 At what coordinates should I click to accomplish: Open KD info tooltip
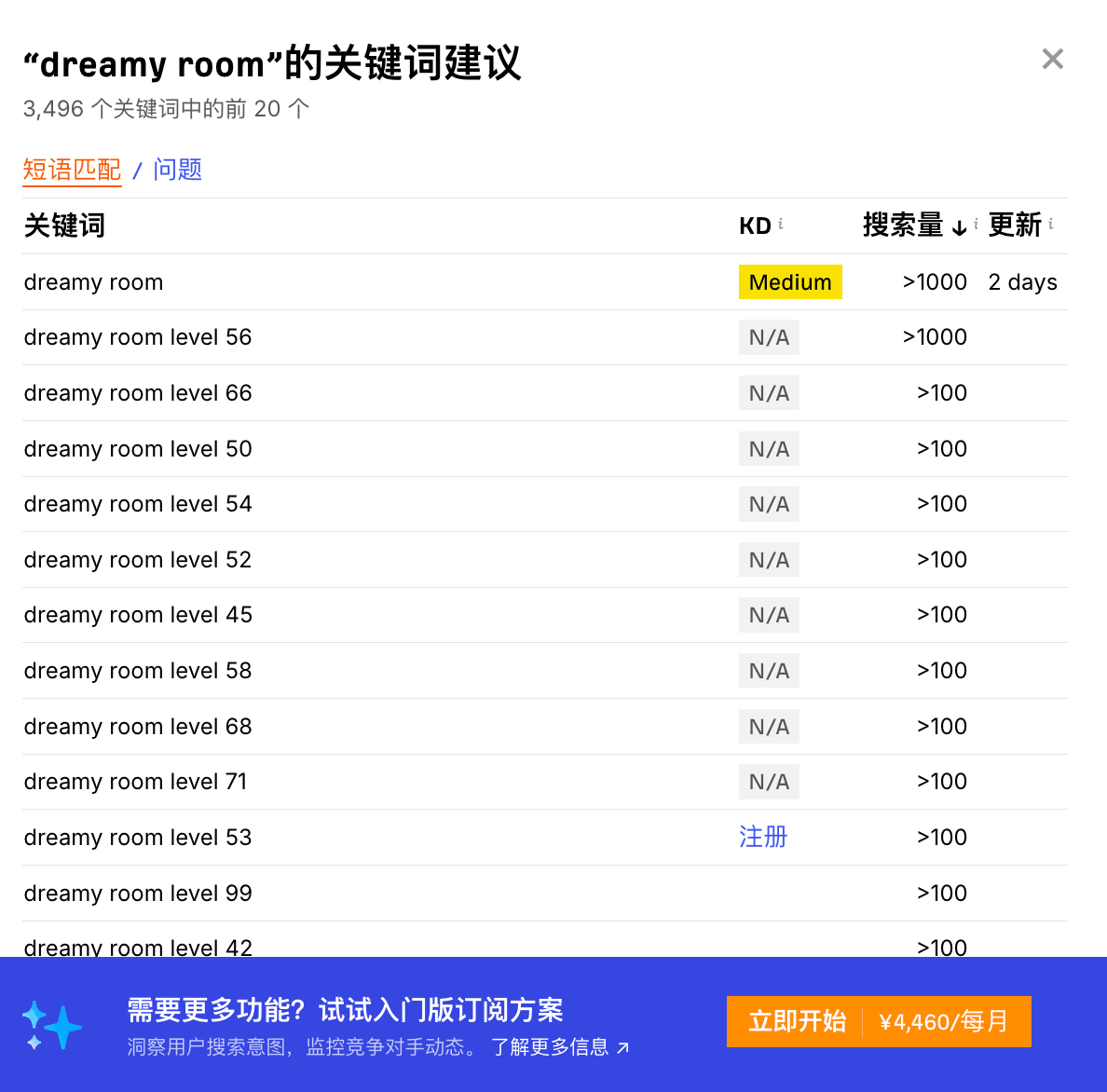coord(781,224)
